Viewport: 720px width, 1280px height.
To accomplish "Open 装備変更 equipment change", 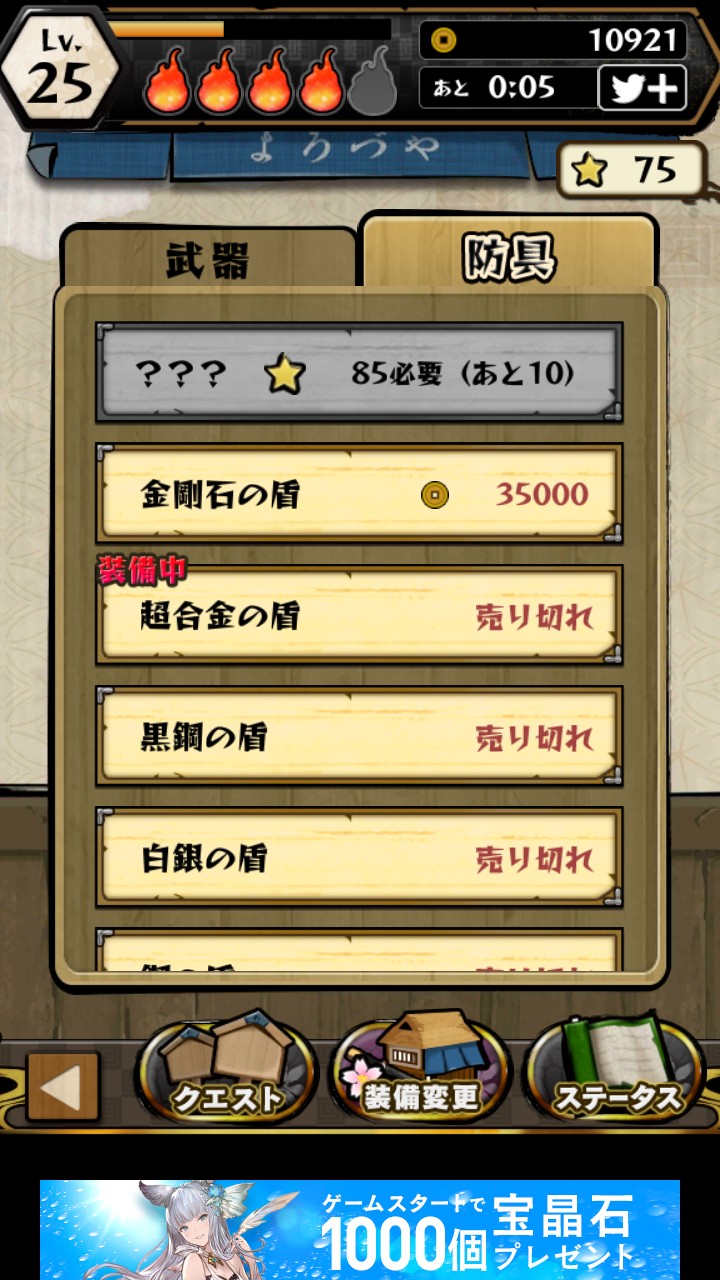I will [420, 1073].
